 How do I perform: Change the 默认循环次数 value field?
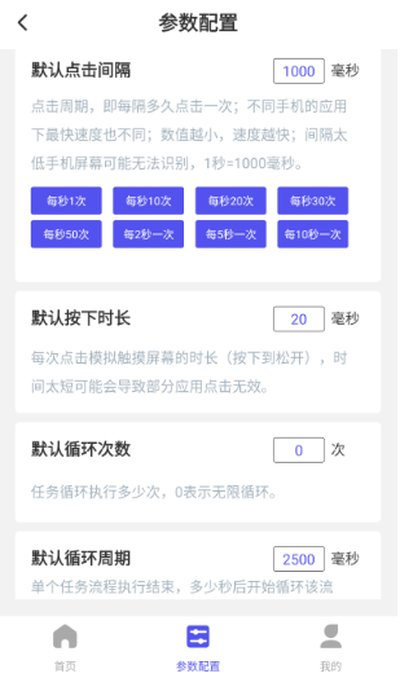point(298,450)
